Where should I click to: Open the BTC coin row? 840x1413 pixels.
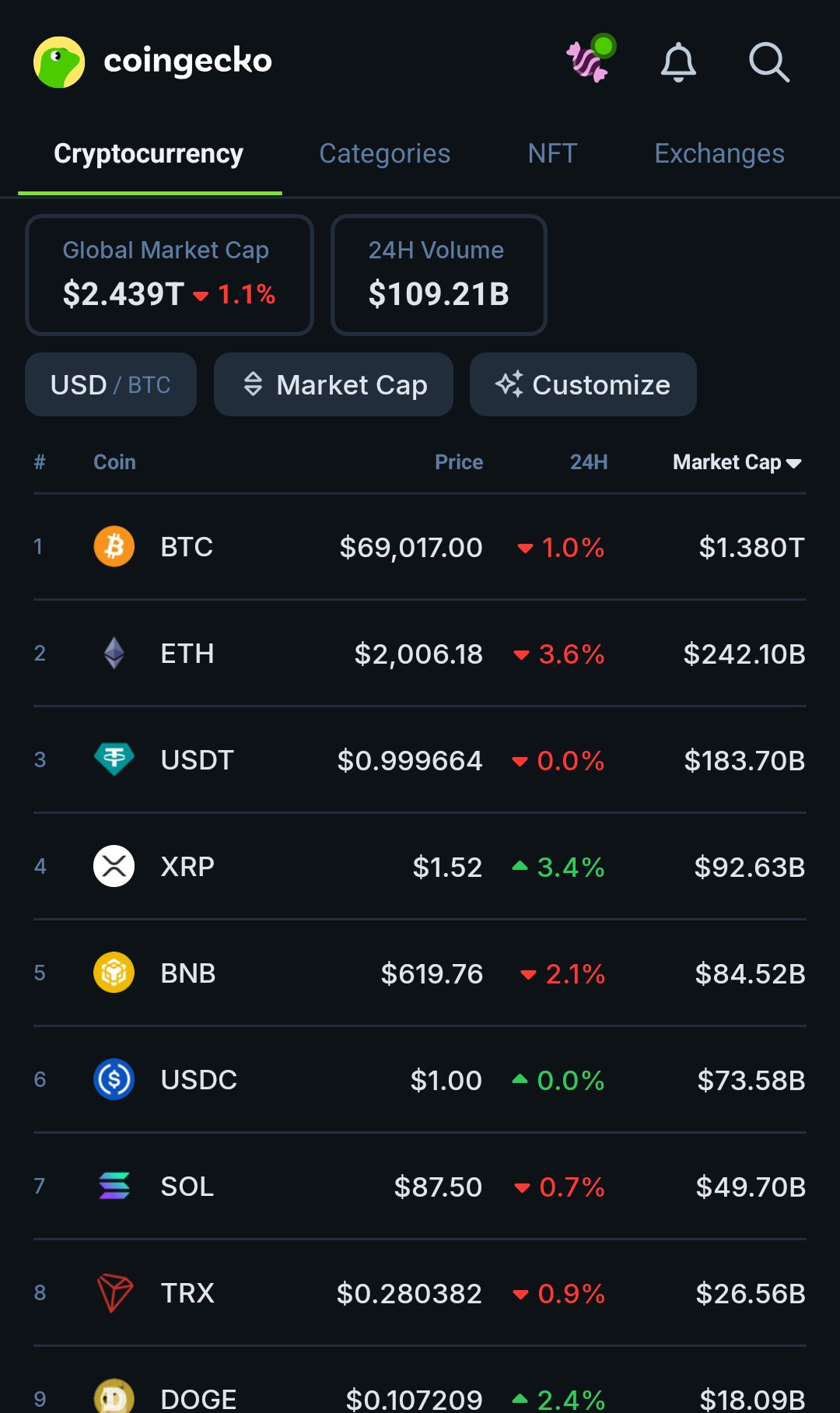pos(420,547)
